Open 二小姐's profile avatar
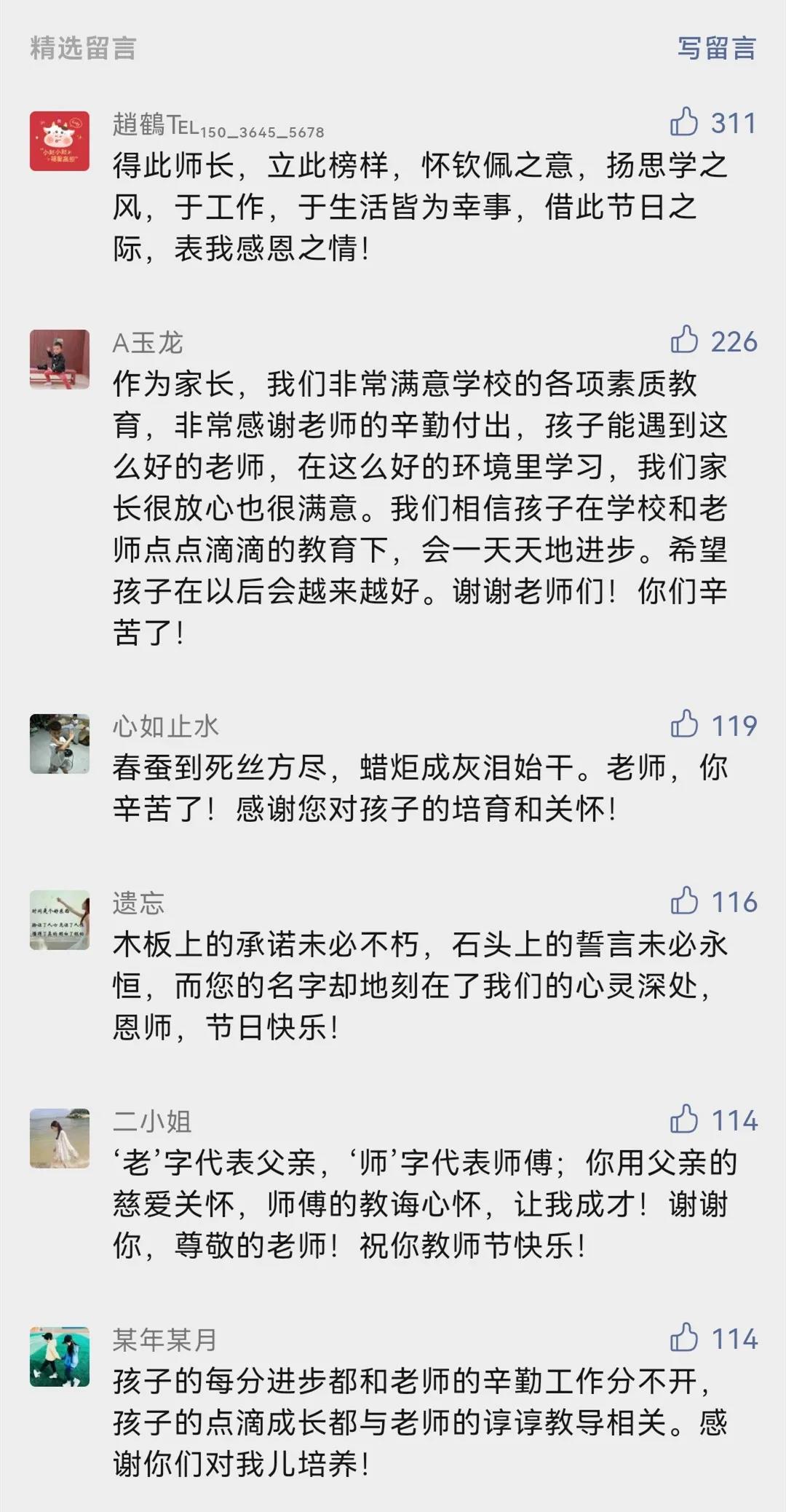The height and width of the screenshot is (1512, 786). [x=60, y=1138]
